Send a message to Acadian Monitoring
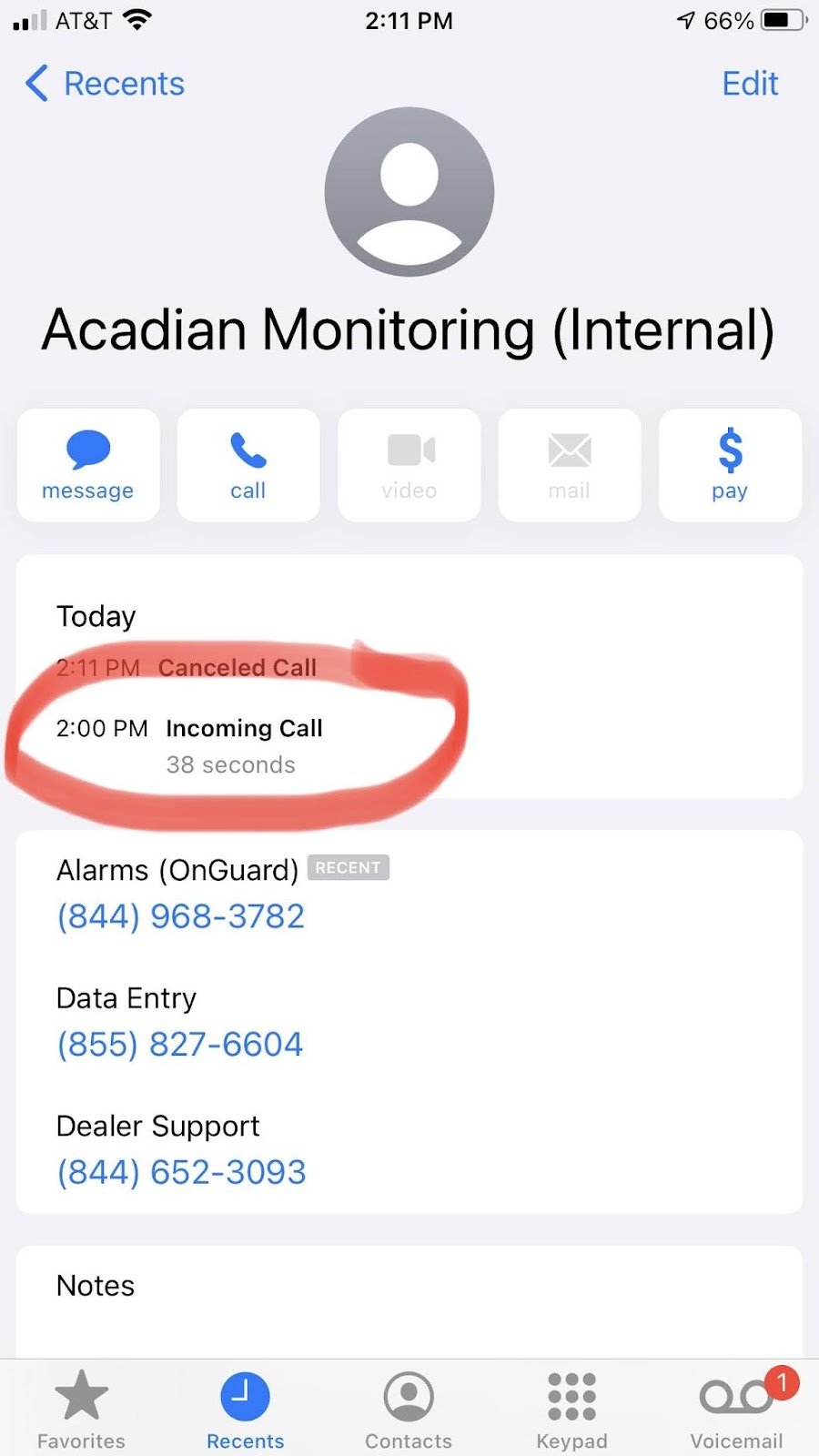Image resolution: width=819 pixels, height=1456 pixels. [x=88, y=465]
